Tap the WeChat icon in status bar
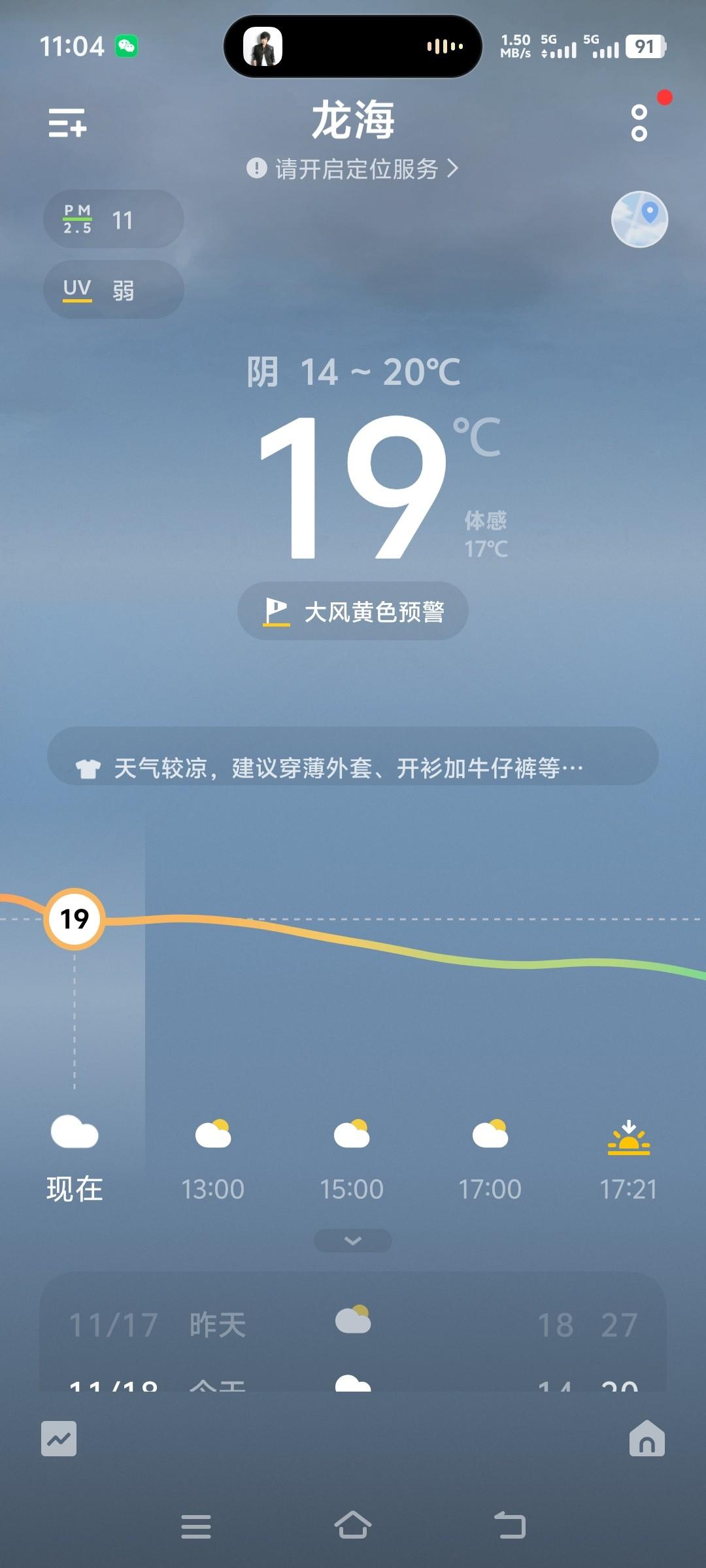This screenshot has width=706, height=1568. tap(127, 44)
